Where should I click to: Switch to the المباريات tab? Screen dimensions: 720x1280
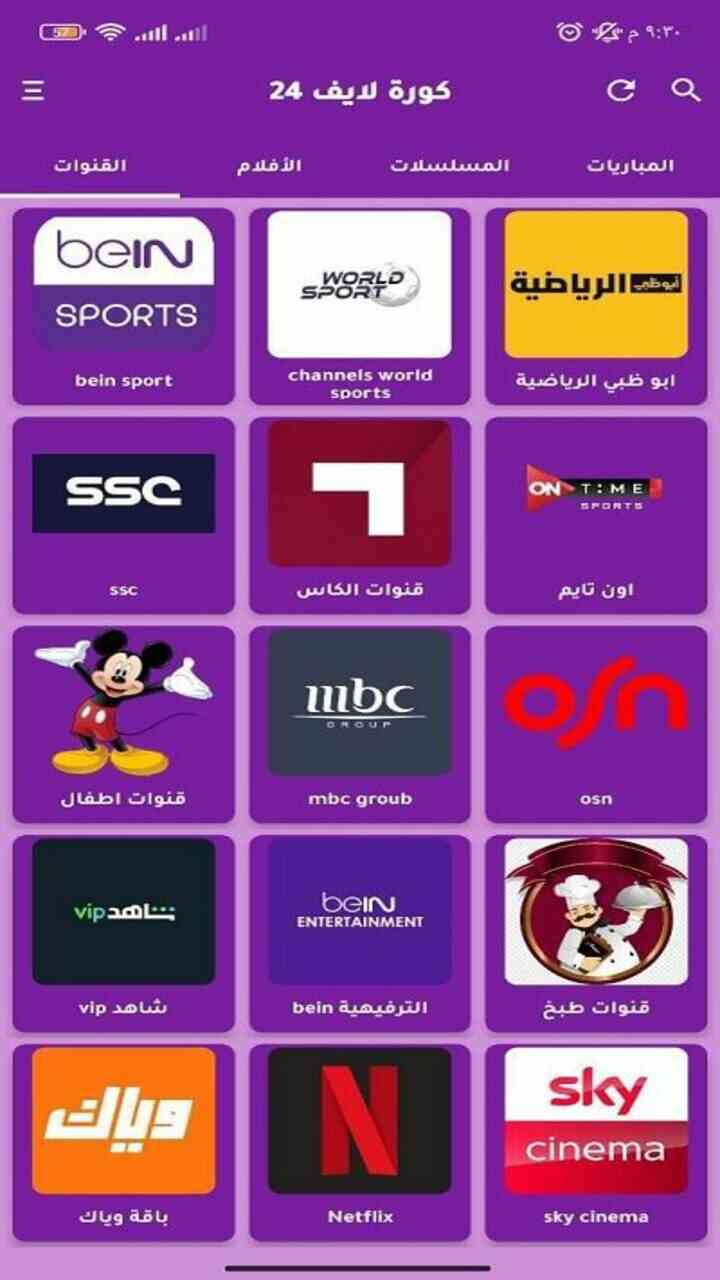click(630, 165)
